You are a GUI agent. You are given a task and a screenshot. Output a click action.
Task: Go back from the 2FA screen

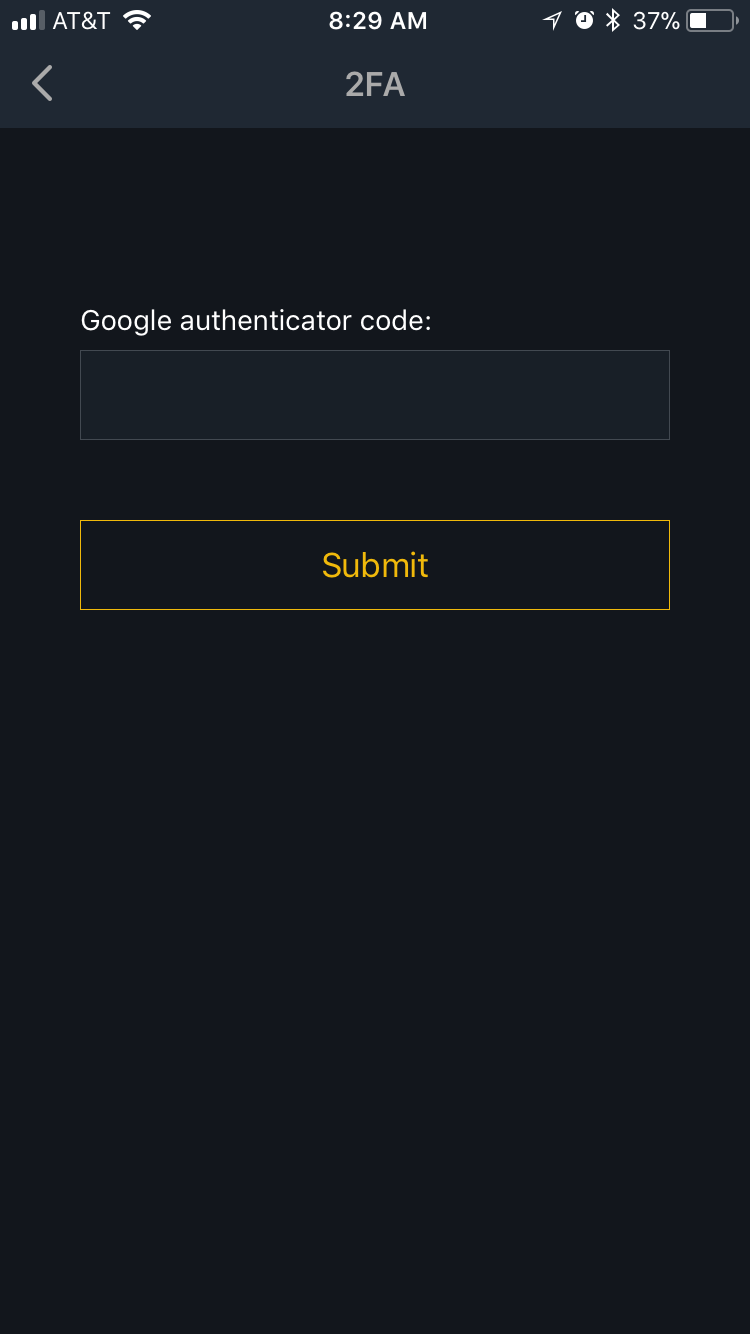42,84
